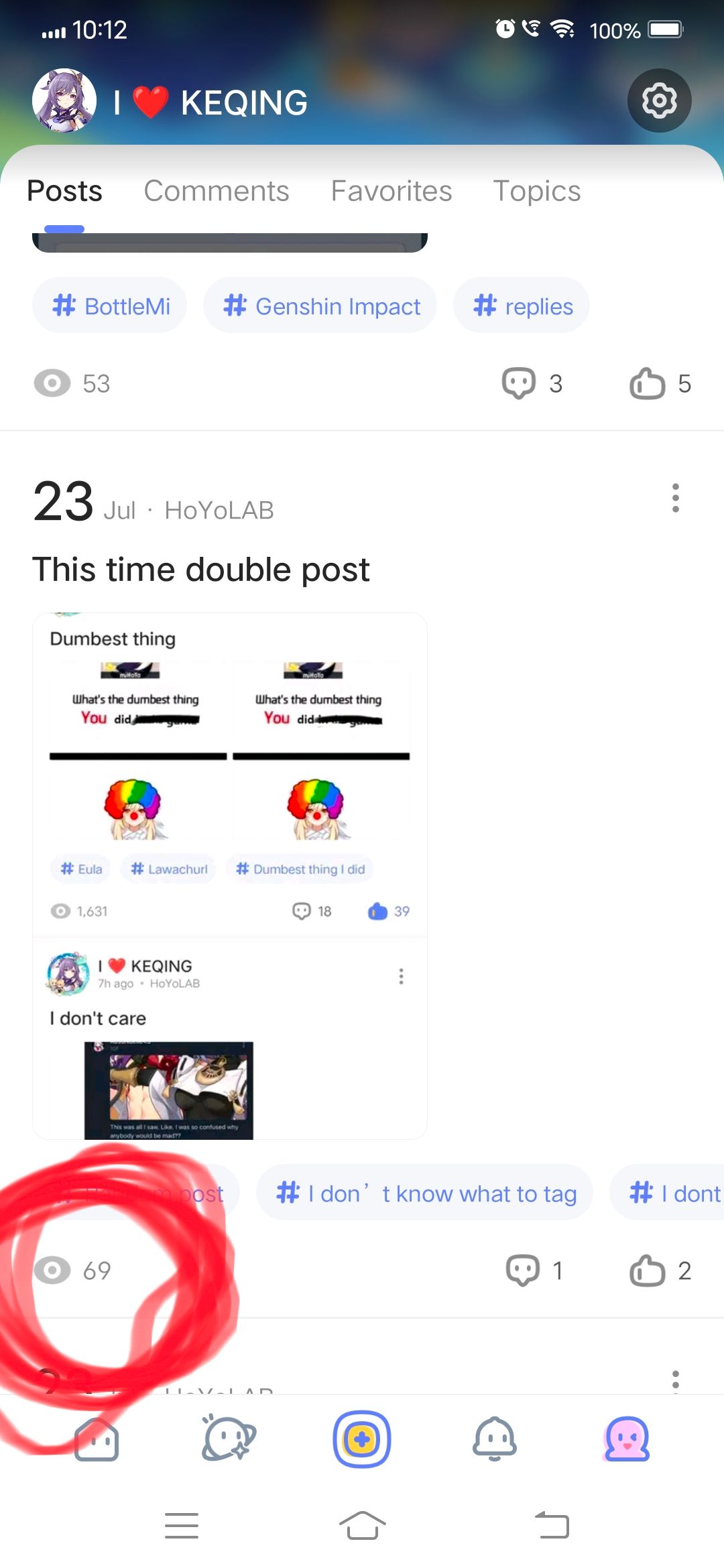Open the BottleMi hashtag chip
The width and height of the screenshot is (724, 1568).
(x=111, y=306)
